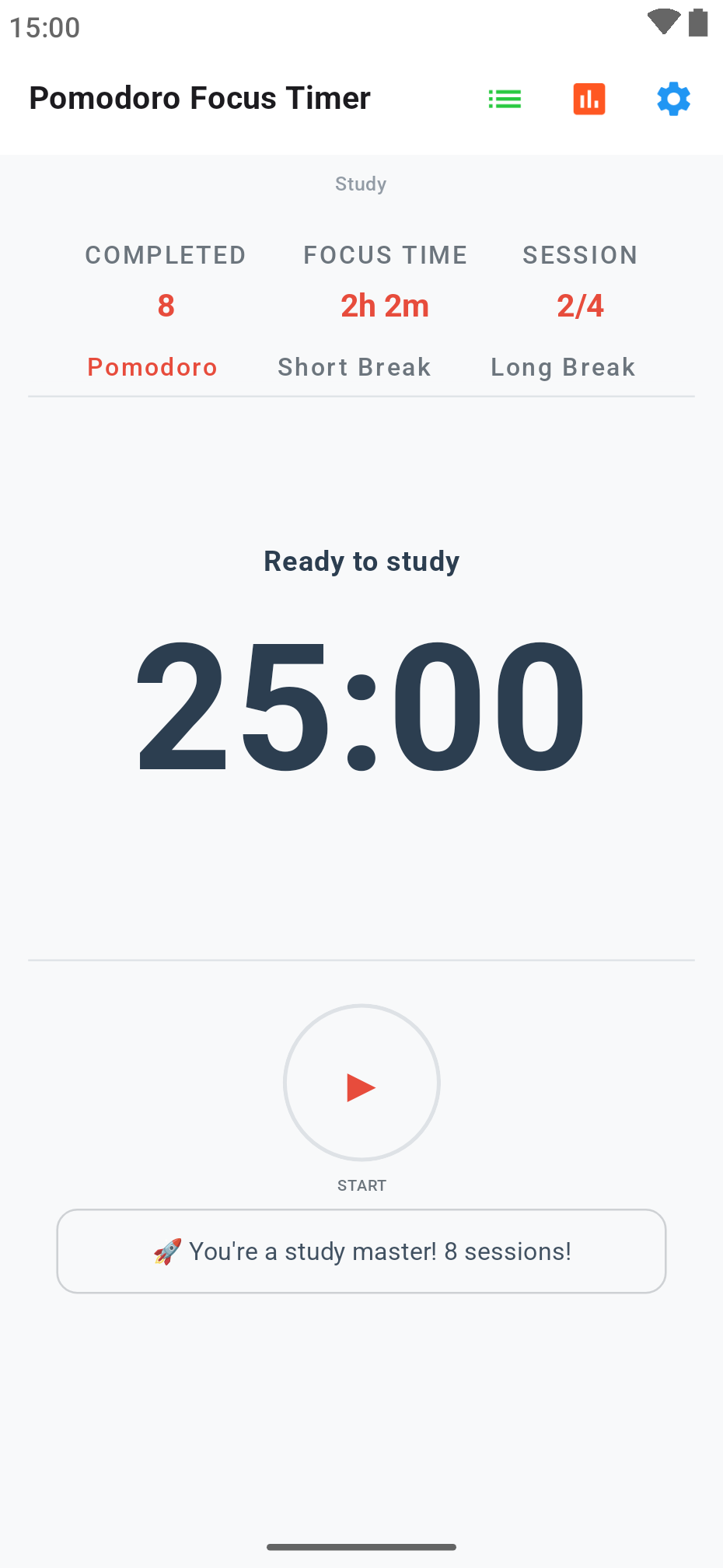Open the session list icon
This screenshot has height=1568, width=723.
tap(504, 99)
